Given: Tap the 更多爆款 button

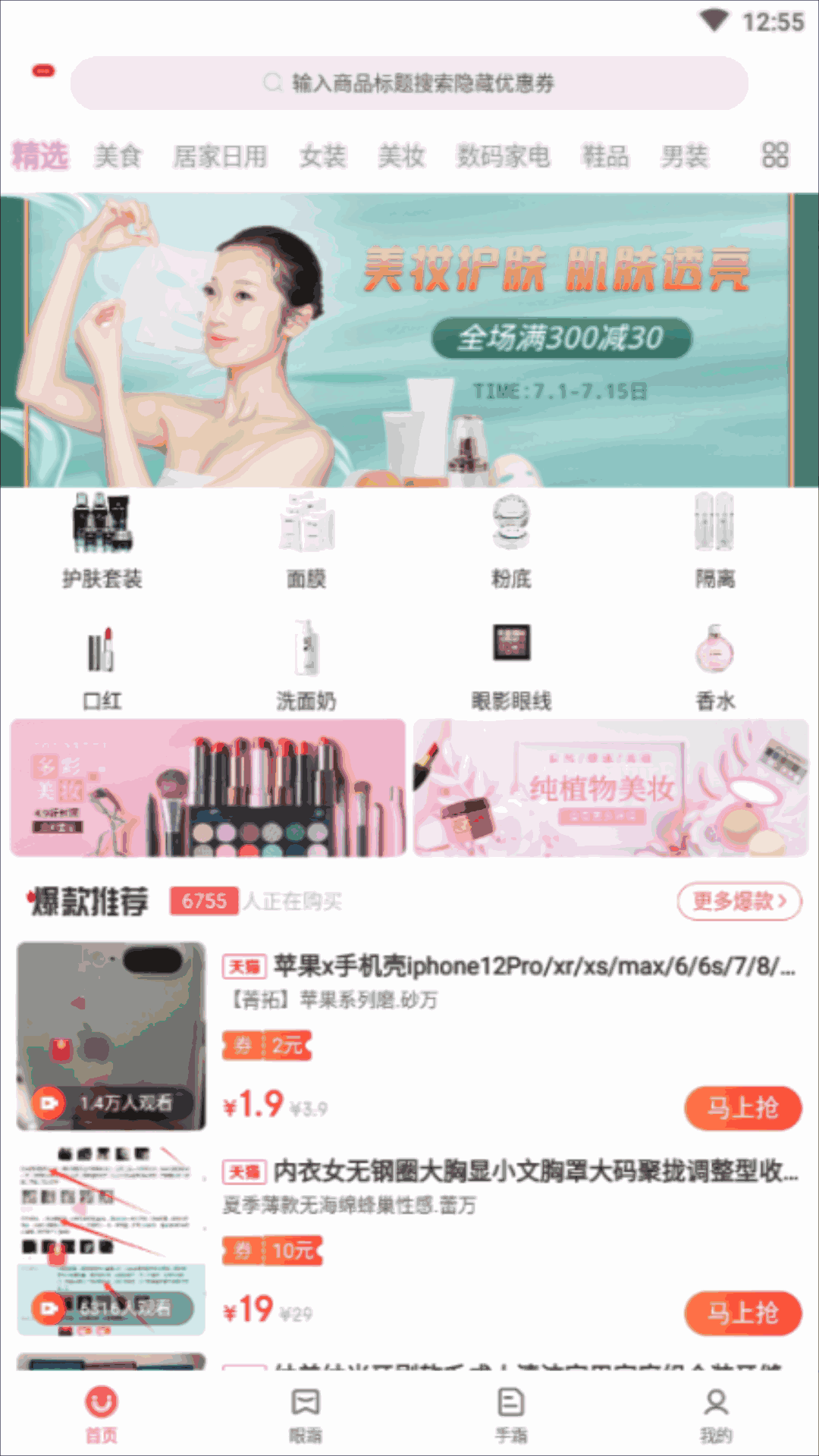Looking at the screenshot, I should click(x=739, y=901).
